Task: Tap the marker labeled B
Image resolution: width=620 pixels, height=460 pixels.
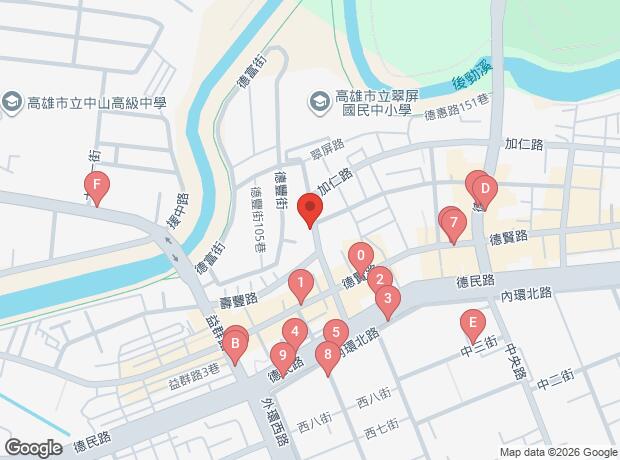Action: (235, 347)
